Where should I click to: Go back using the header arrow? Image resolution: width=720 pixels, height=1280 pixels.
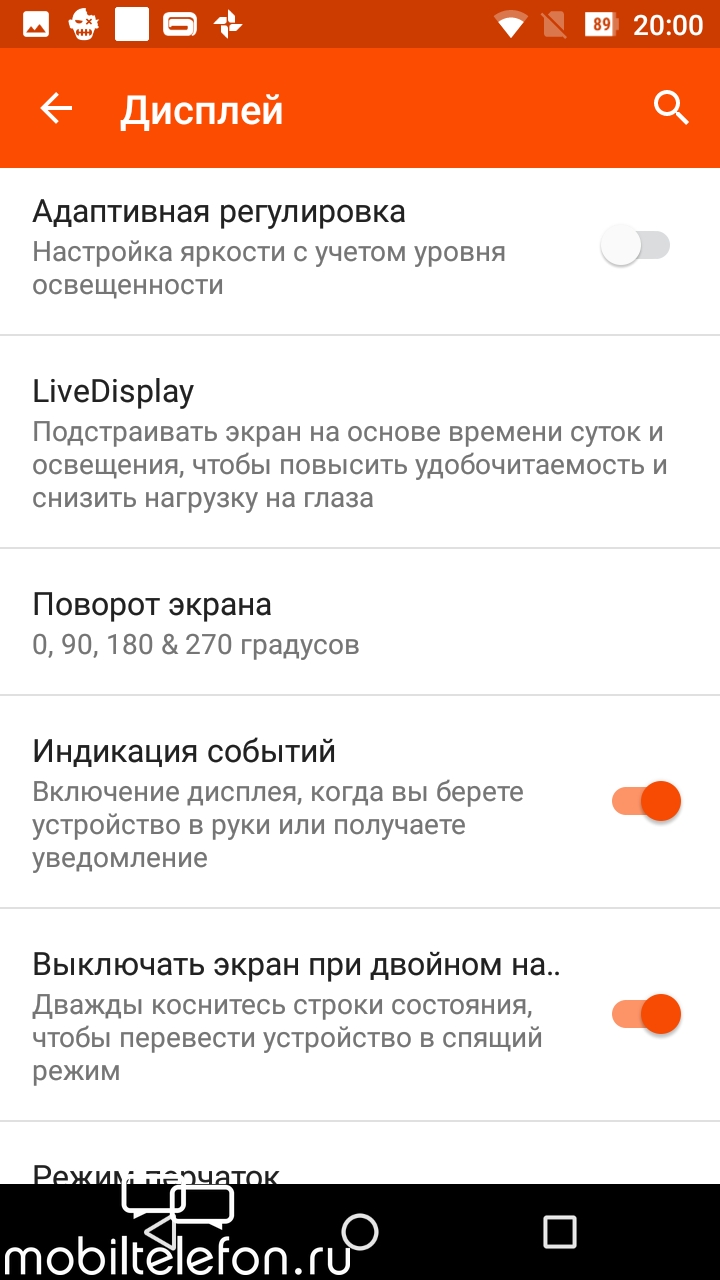tap(56, 108)
